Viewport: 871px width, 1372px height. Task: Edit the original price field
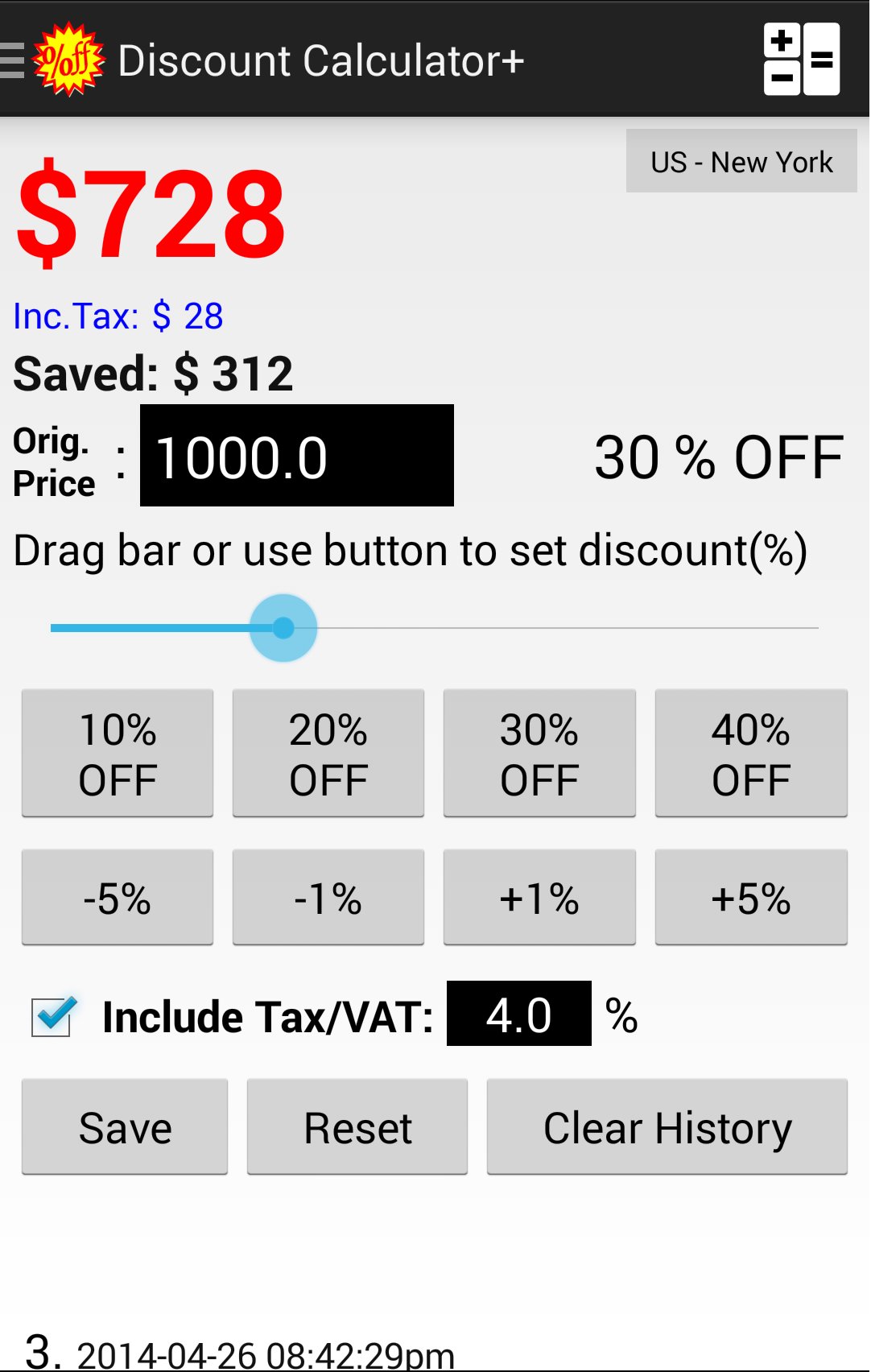click(296, 457)
